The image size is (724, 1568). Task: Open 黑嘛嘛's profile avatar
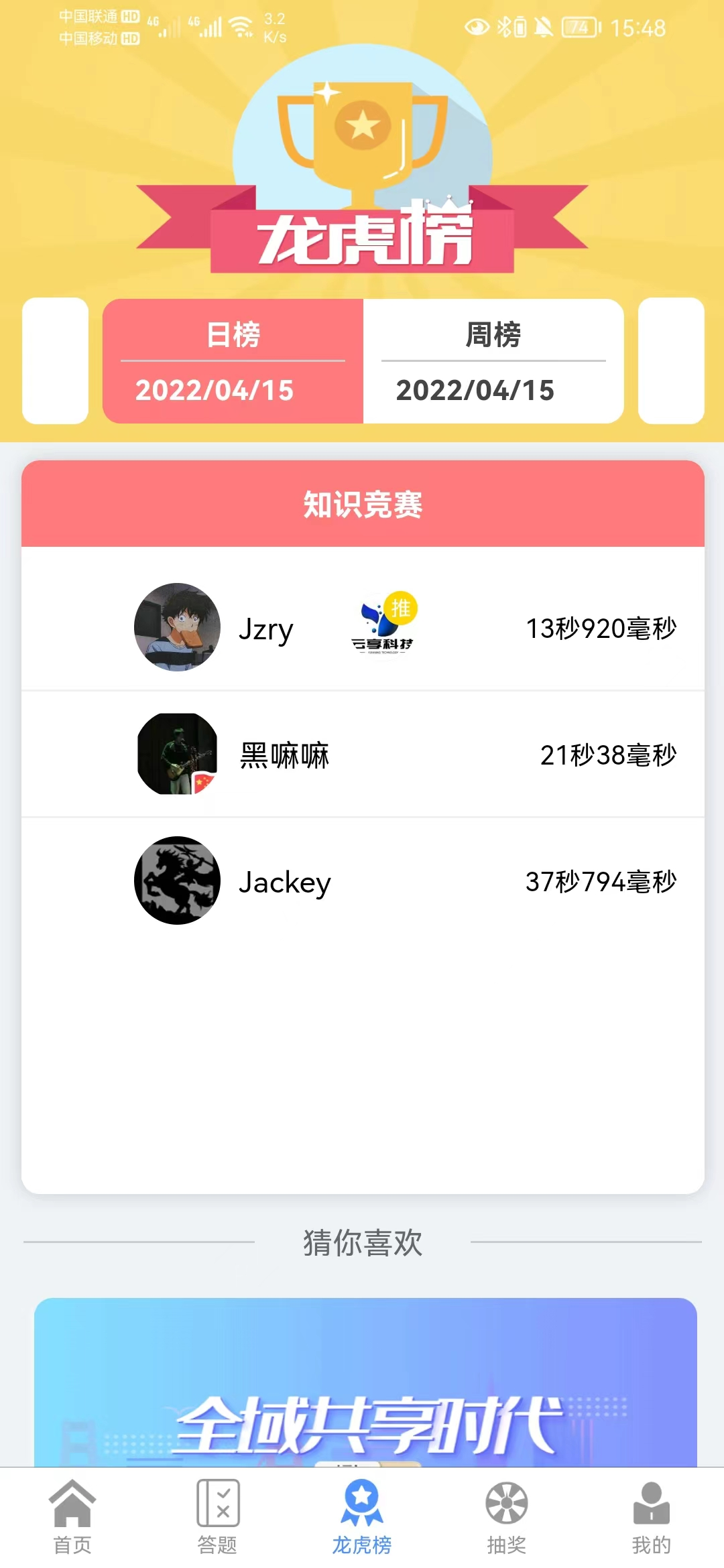pos(176,753)
